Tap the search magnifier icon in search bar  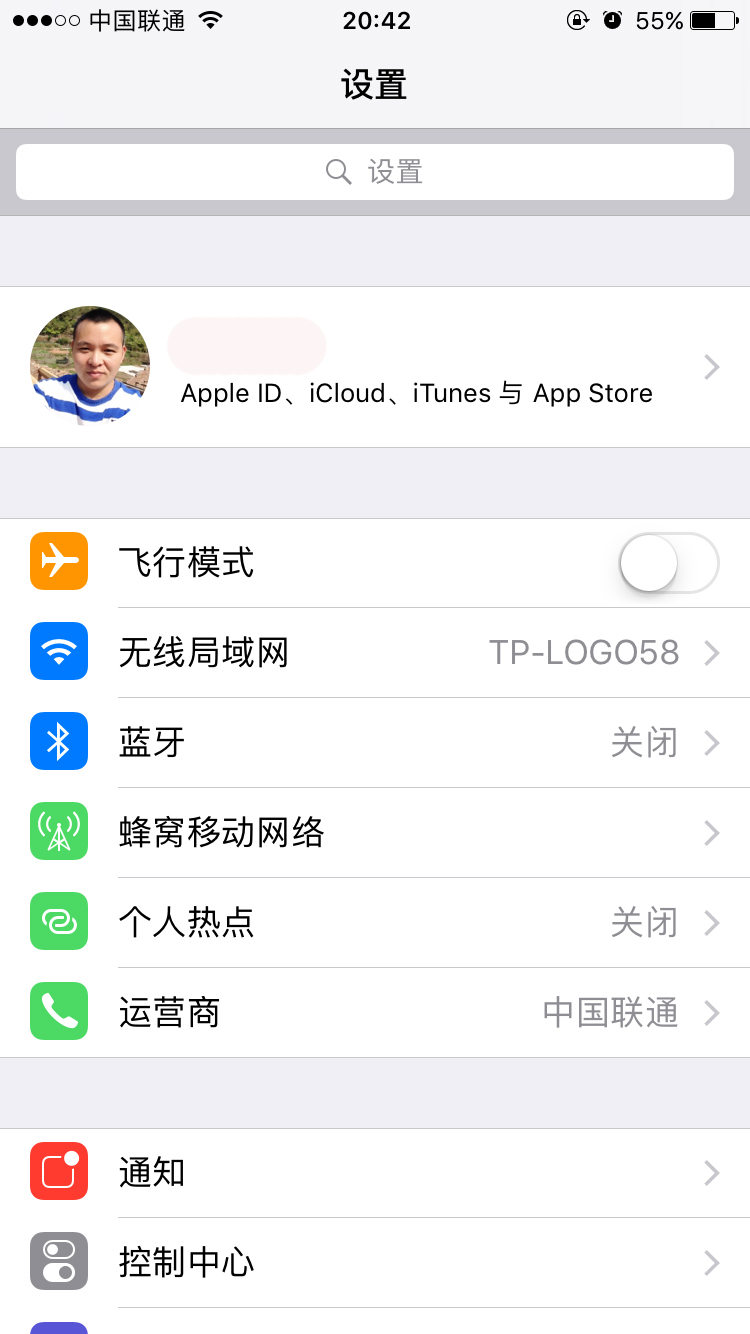[x=338, y=172]
